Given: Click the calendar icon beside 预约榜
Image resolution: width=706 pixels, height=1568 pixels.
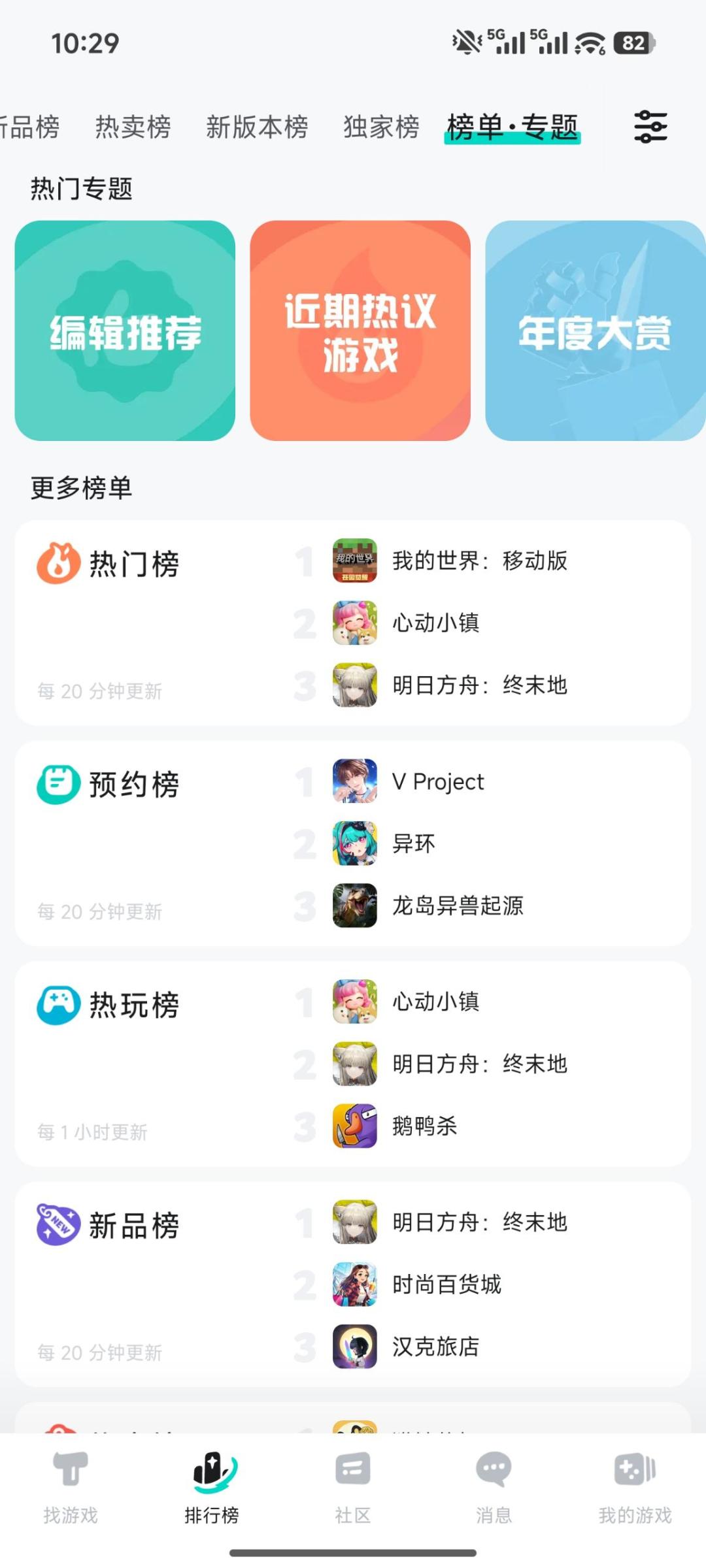Looking at the screenshot, I should 58,784.
